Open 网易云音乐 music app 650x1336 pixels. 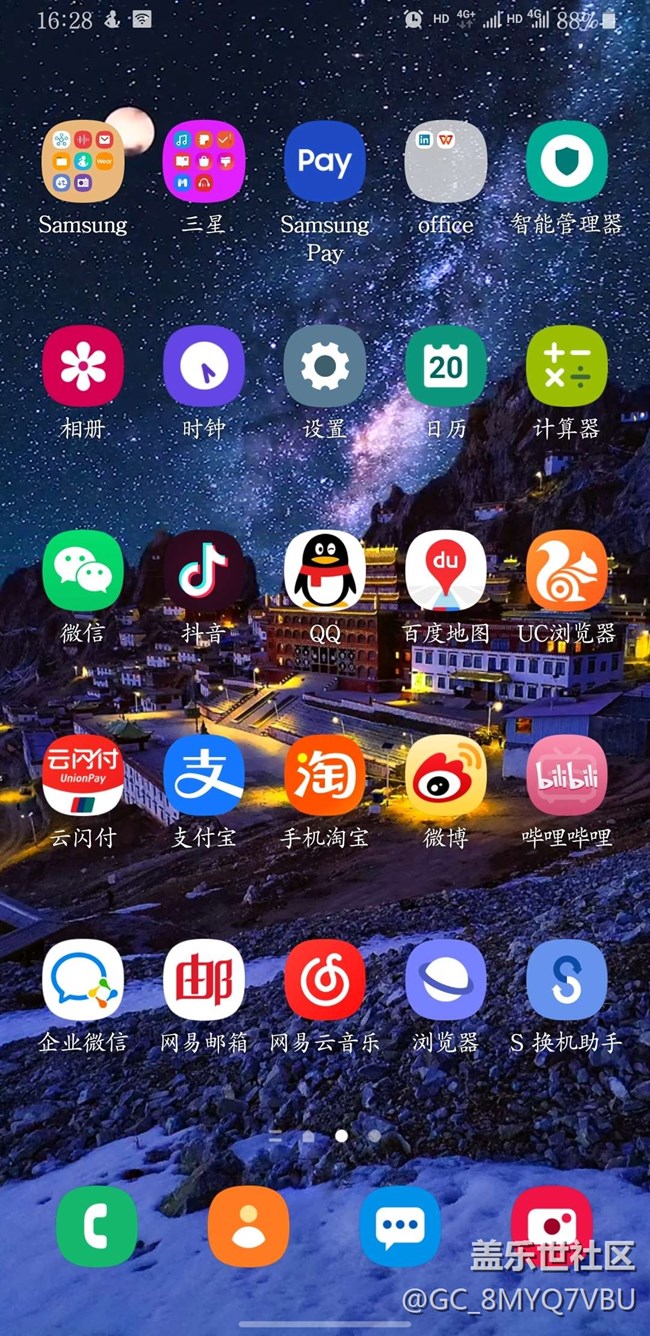tap(325, 980)
